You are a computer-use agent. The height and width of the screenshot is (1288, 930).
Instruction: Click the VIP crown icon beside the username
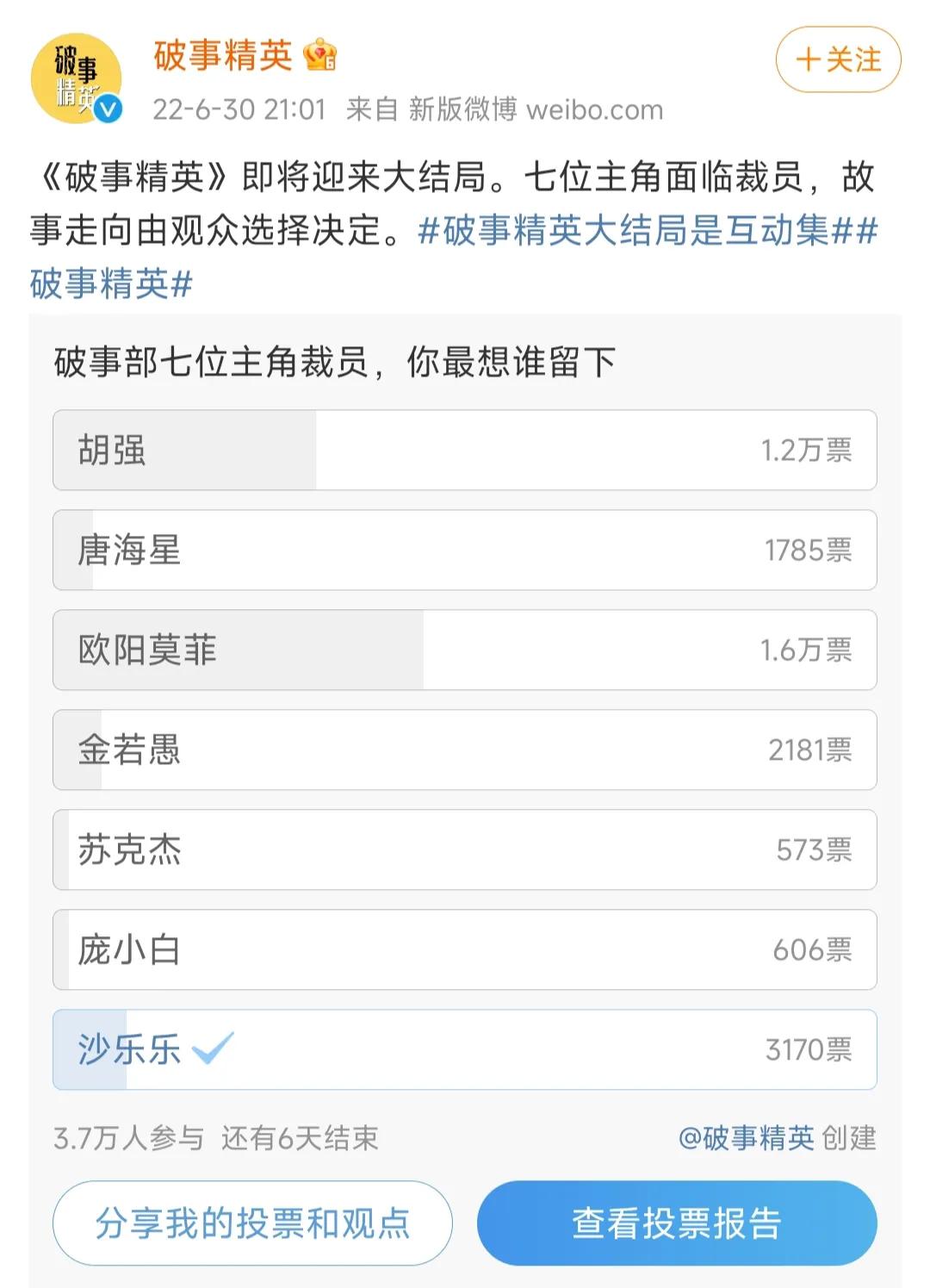coord(320,59)
